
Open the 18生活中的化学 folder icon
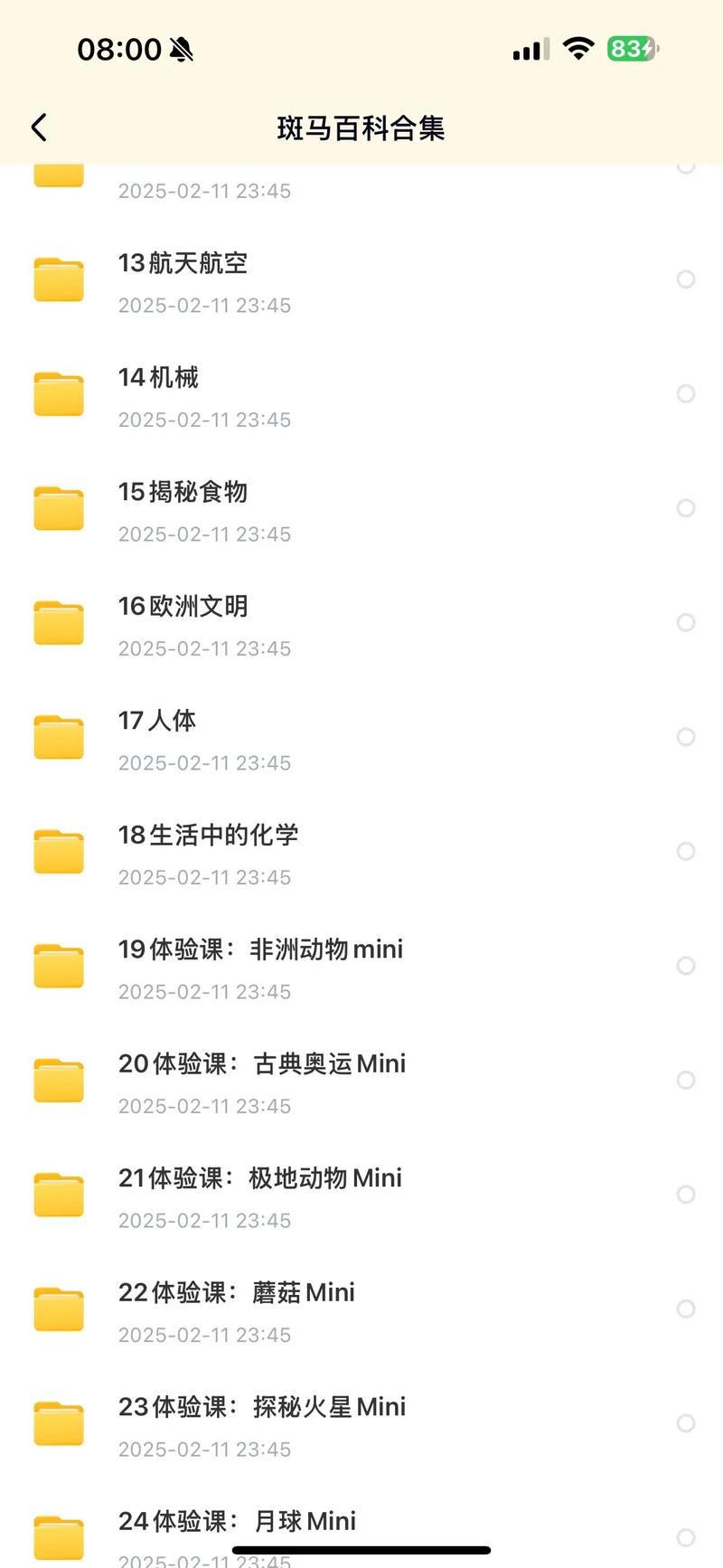[x=58, y=851]
